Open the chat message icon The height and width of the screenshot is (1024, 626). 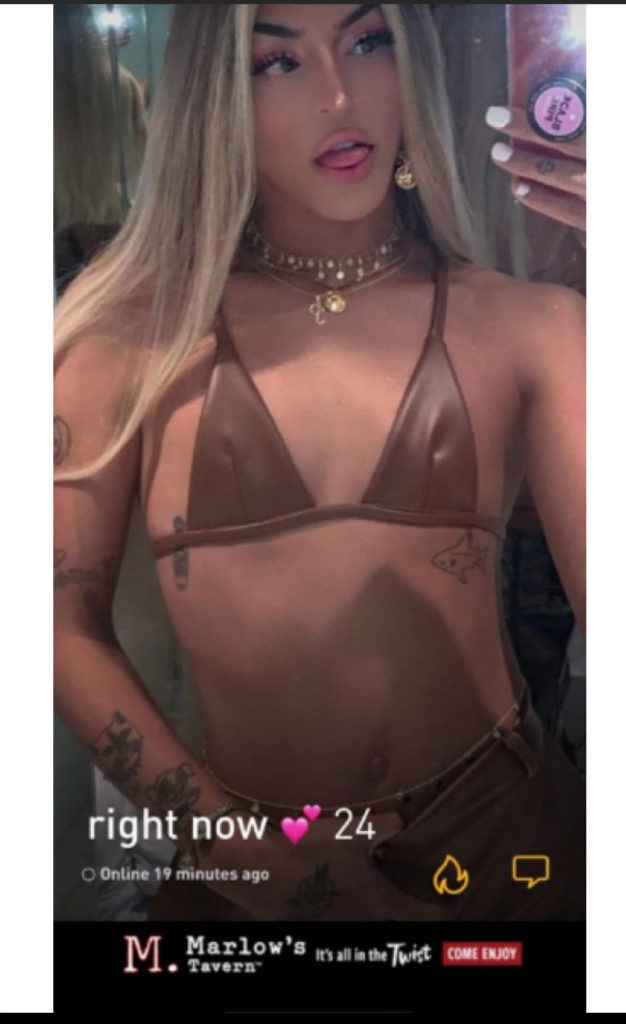pyautogui.click(x=530, y=871)
